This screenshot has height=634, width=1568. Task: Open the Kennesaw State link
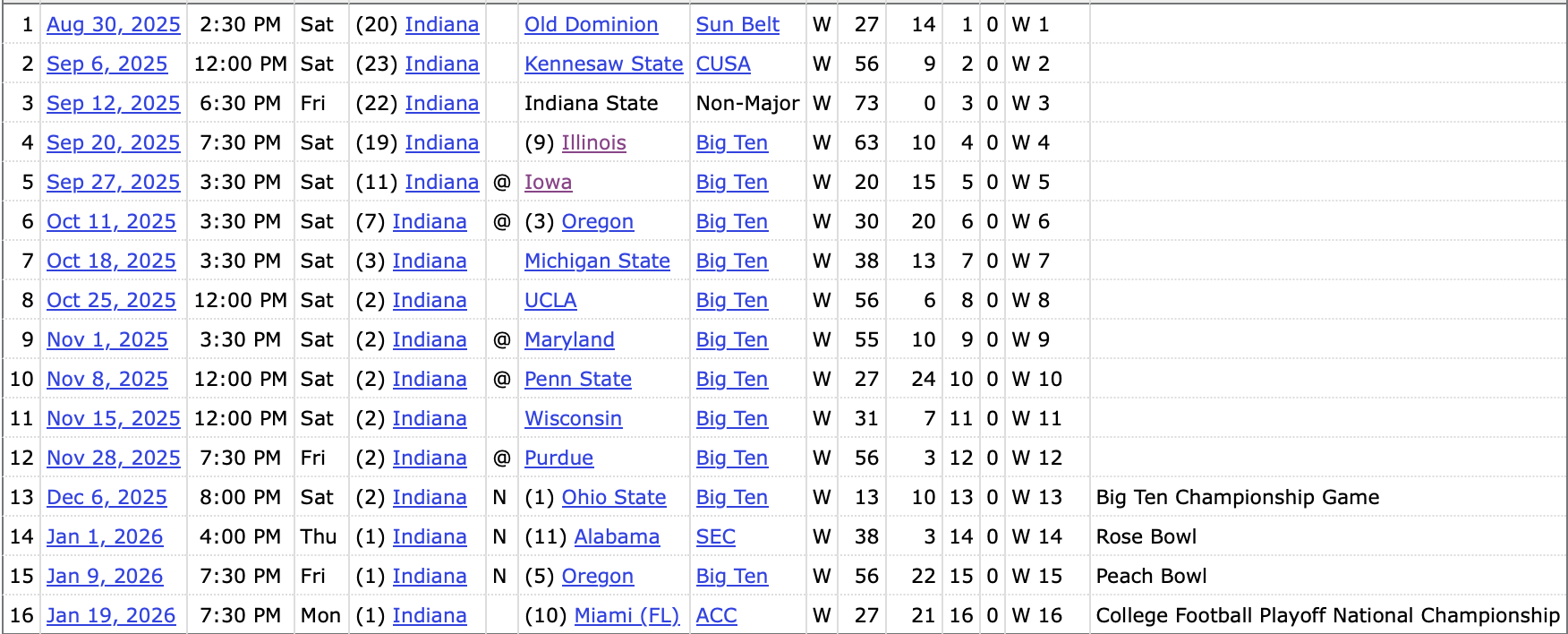click(603, 64)
